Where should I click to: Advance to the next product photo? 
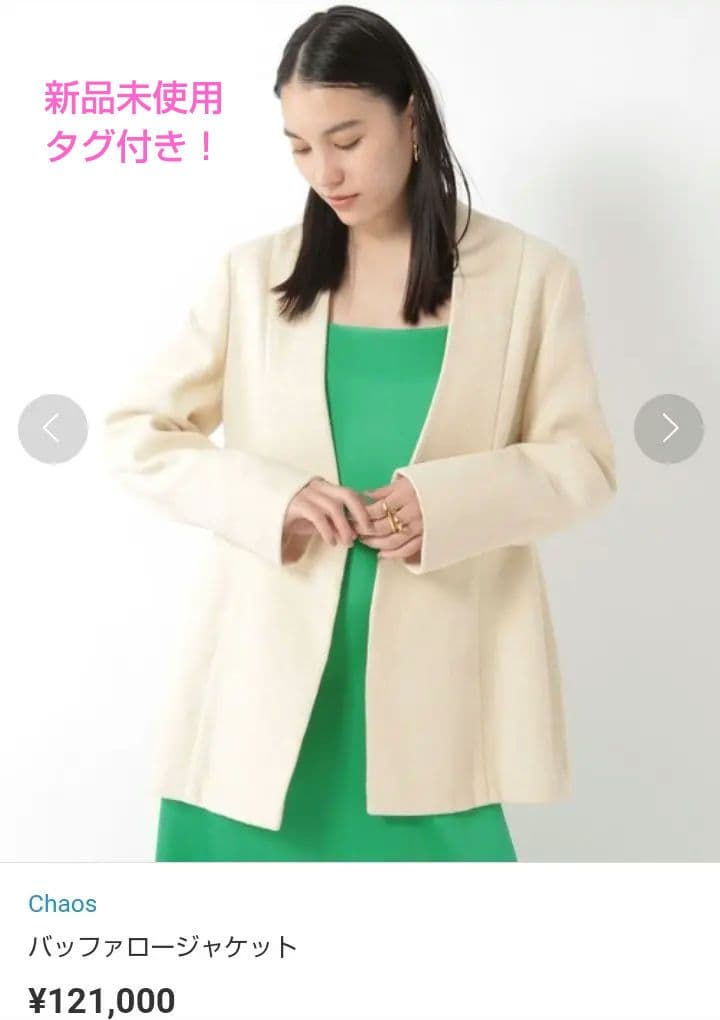point(668,429)
